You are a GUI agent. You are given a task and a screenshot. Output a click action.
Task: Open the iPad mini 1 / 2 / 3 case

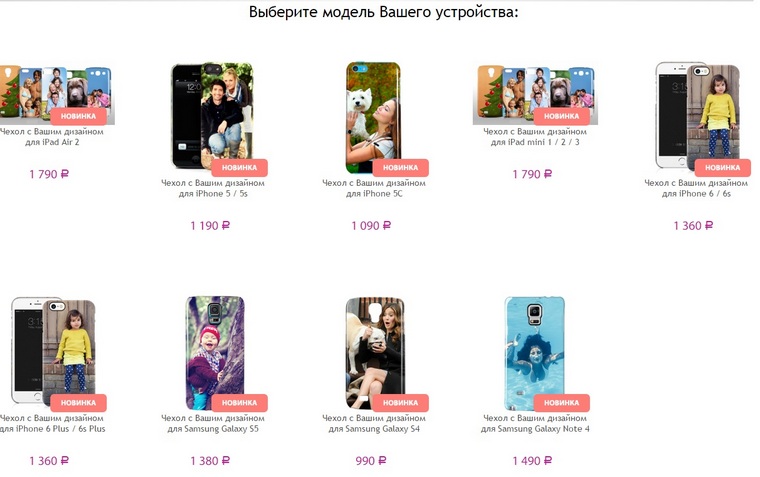533,95
